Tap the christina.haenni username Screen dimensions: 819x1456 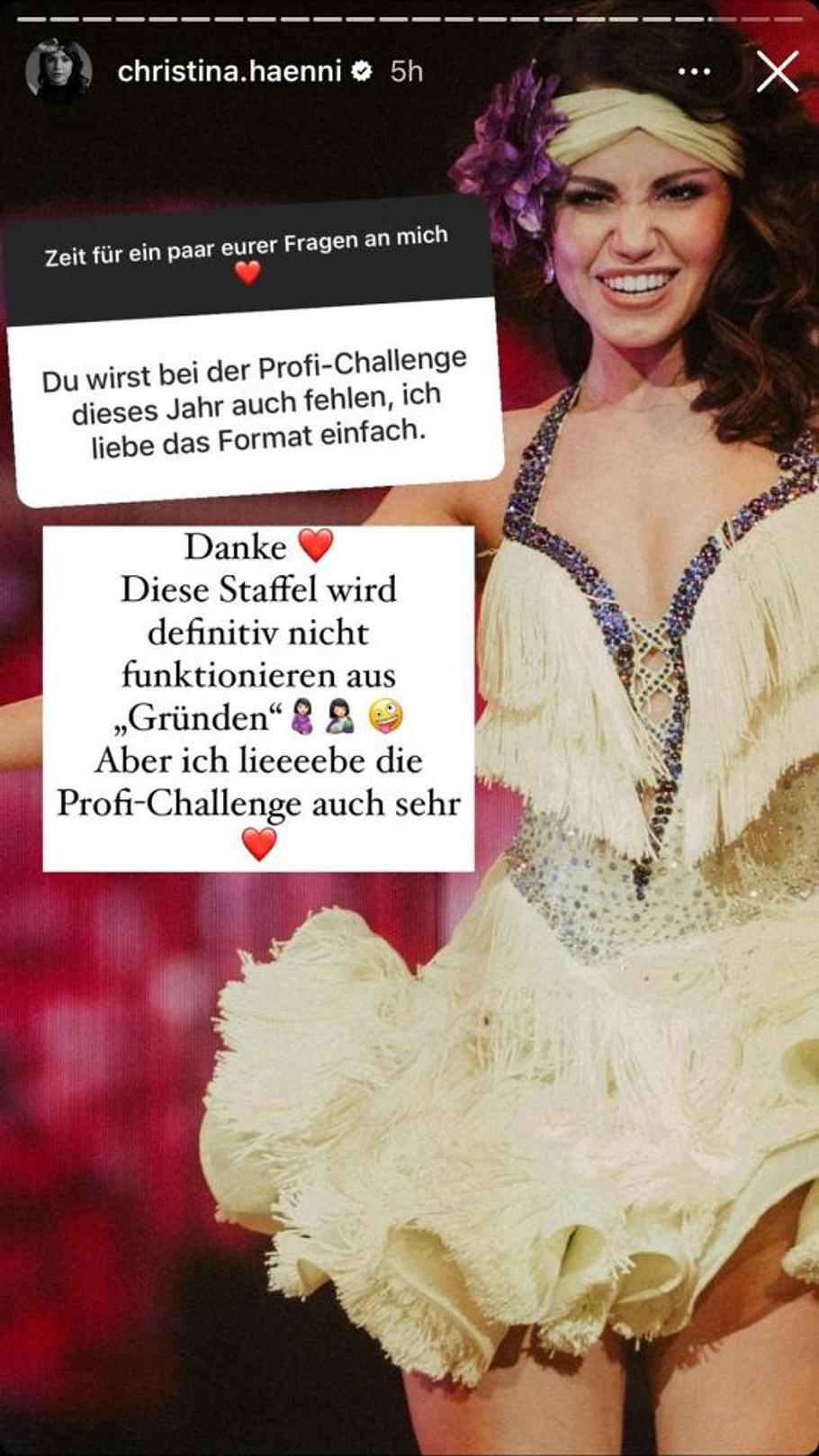point(229,72)
